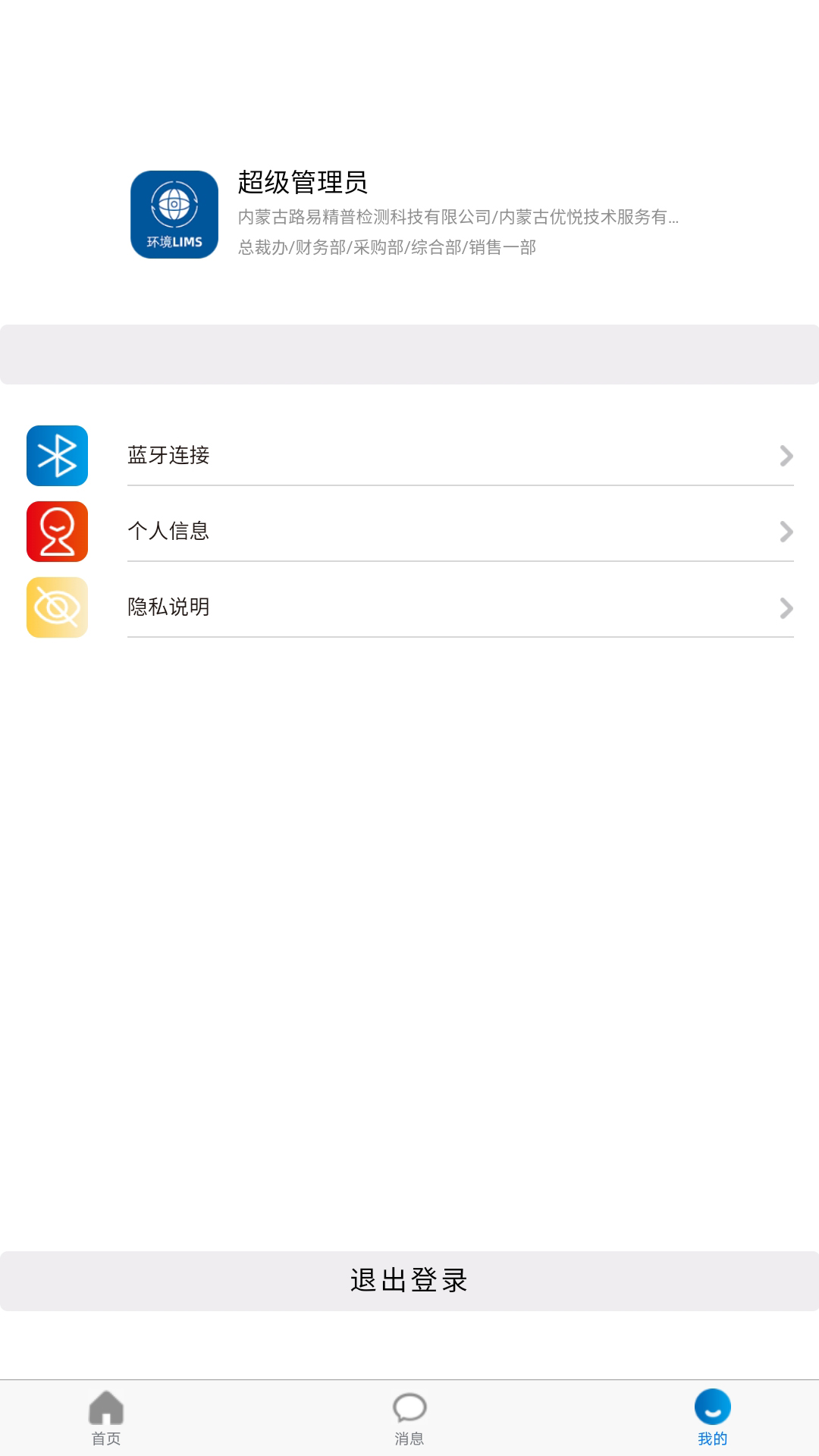Open the 蓝牙连接 Bluetooth connection row

(409, 456)
